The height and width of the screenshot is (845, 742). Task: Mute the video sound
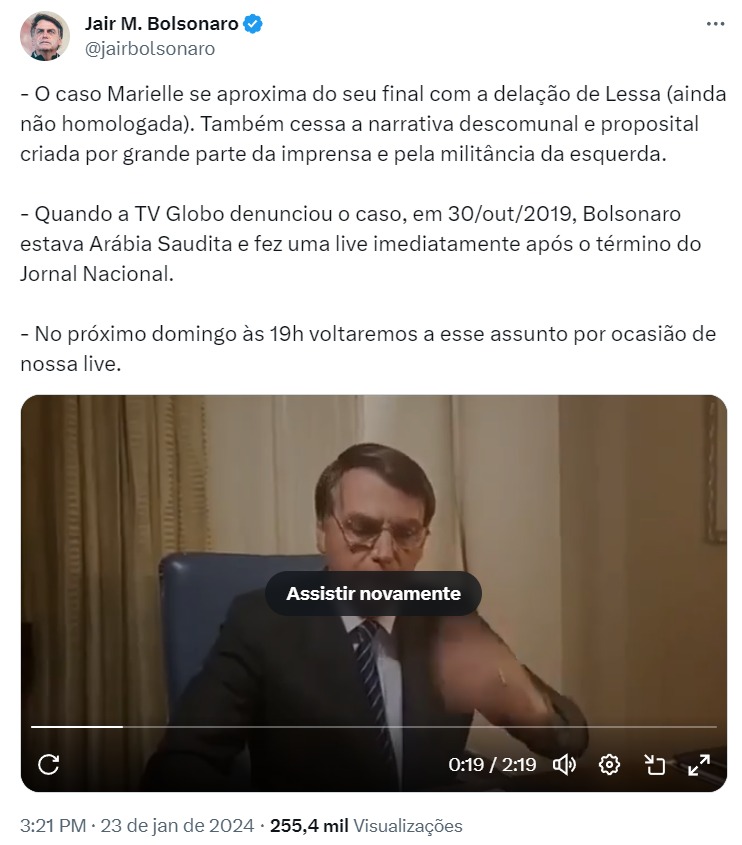pos(565,765)
